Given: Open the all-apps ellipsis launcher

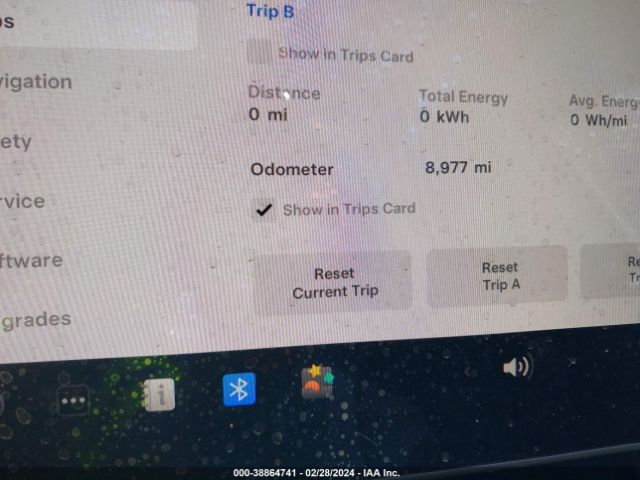Looking at the screenshot, I should coord(72,400).
